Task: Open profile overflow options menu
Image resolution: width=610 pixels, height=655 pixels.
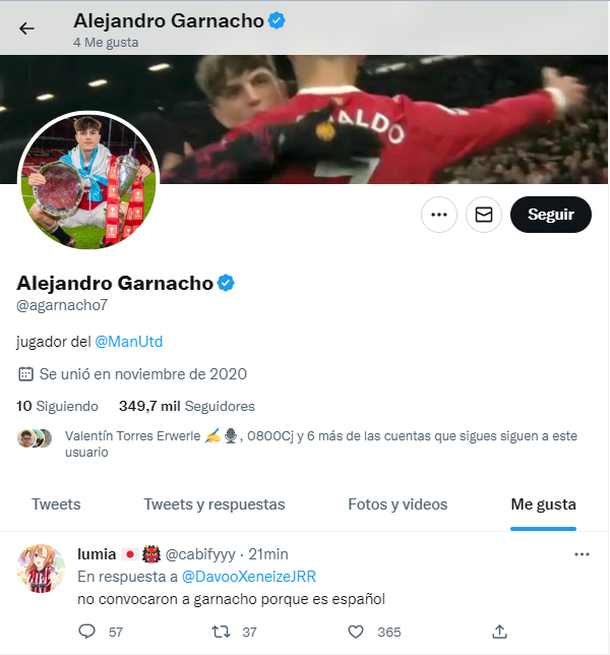Action: (x=438, y=214)
